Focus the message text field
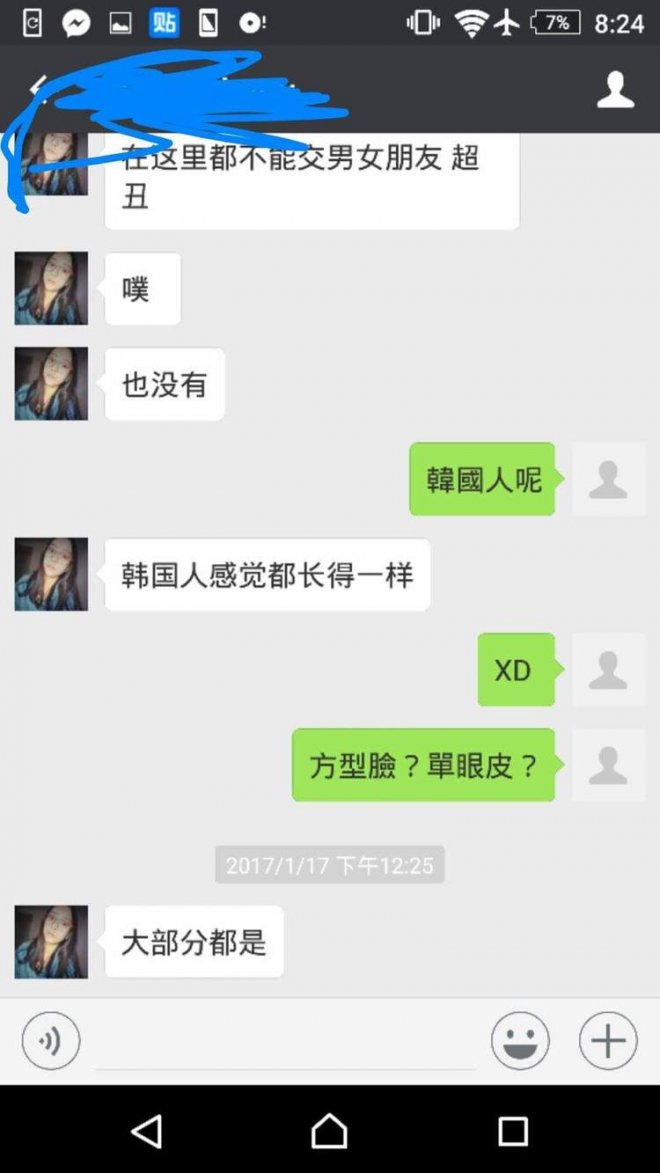The height and width of the screenshot is (1173, 660). [x=285, y=1043]
